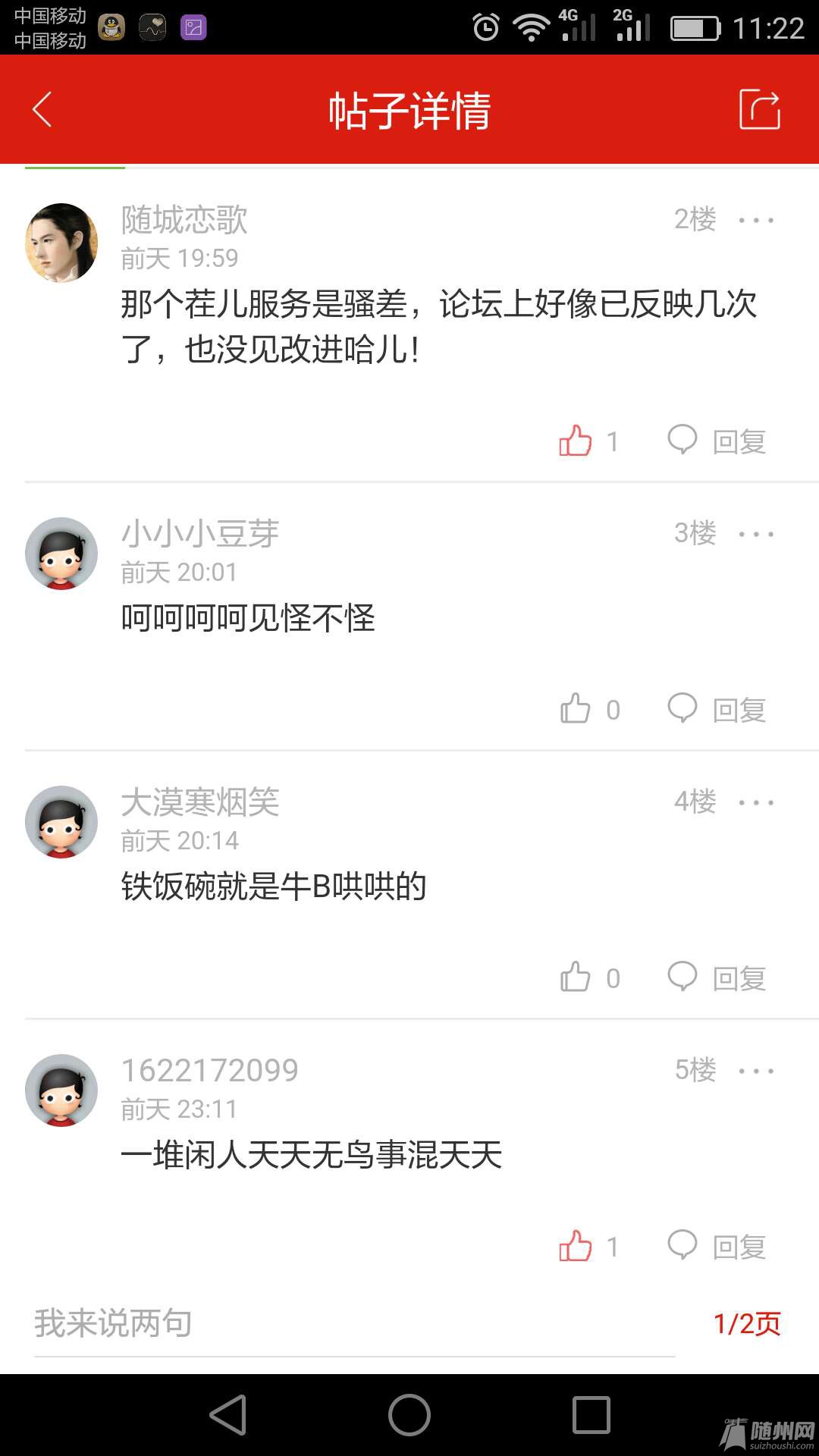
Task: Tap the system home button
Action: tap(409, 1415)
